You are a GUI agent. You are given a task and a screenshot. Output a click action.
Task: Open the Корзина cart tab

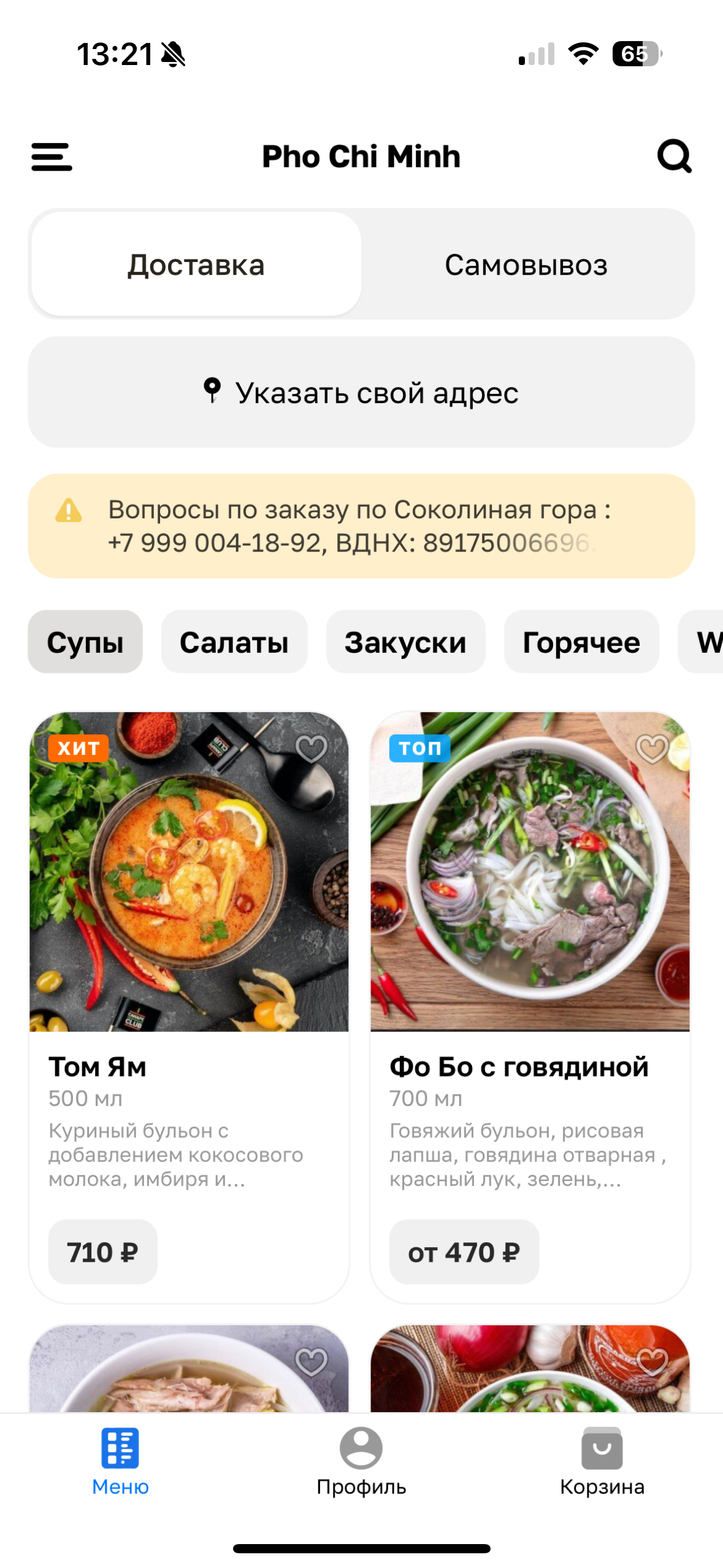pyautogui.click(x=602, y=1460)
